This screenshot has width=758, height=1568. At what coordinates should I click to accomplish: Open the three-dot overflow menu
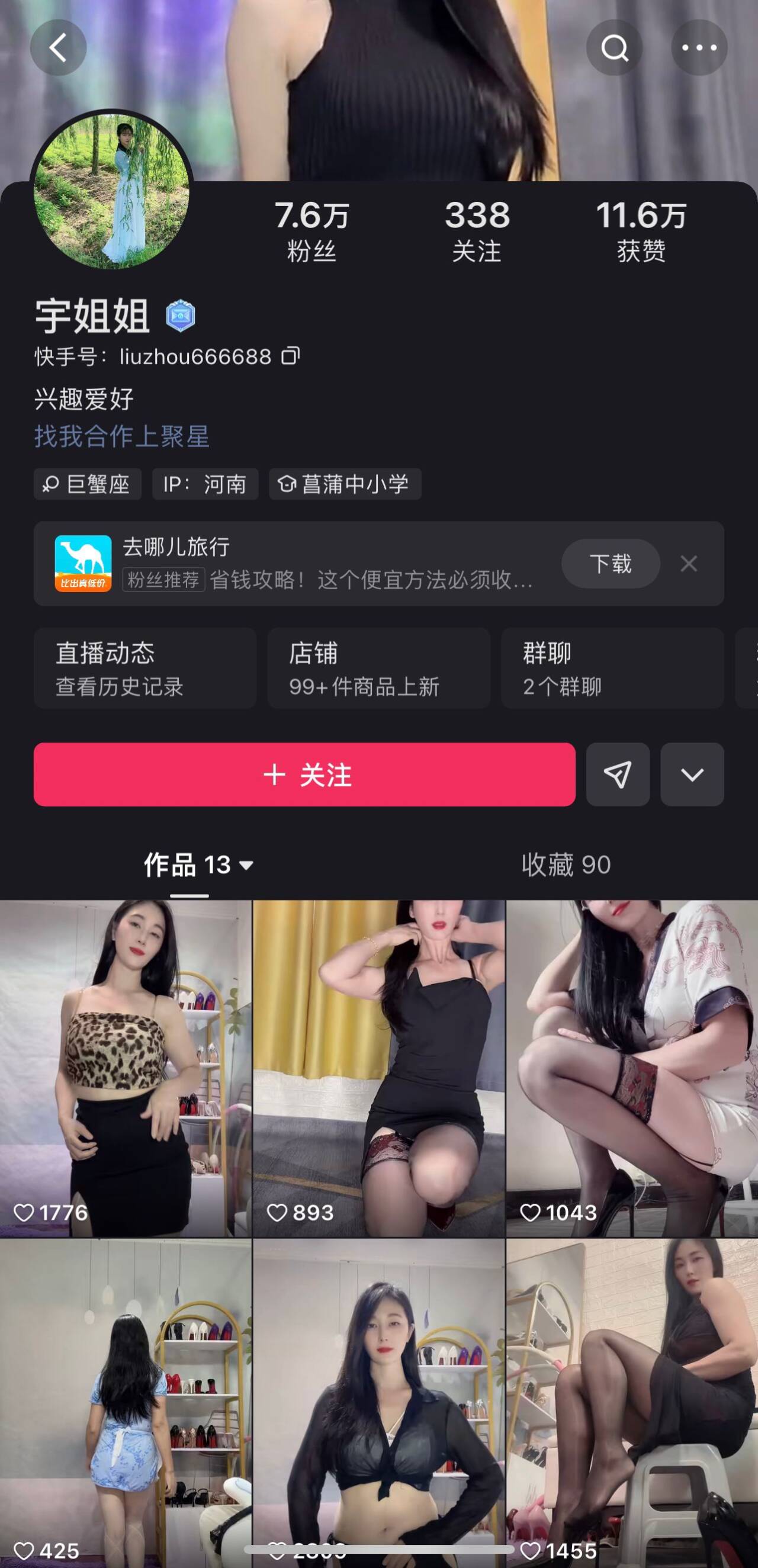point(698,47)
